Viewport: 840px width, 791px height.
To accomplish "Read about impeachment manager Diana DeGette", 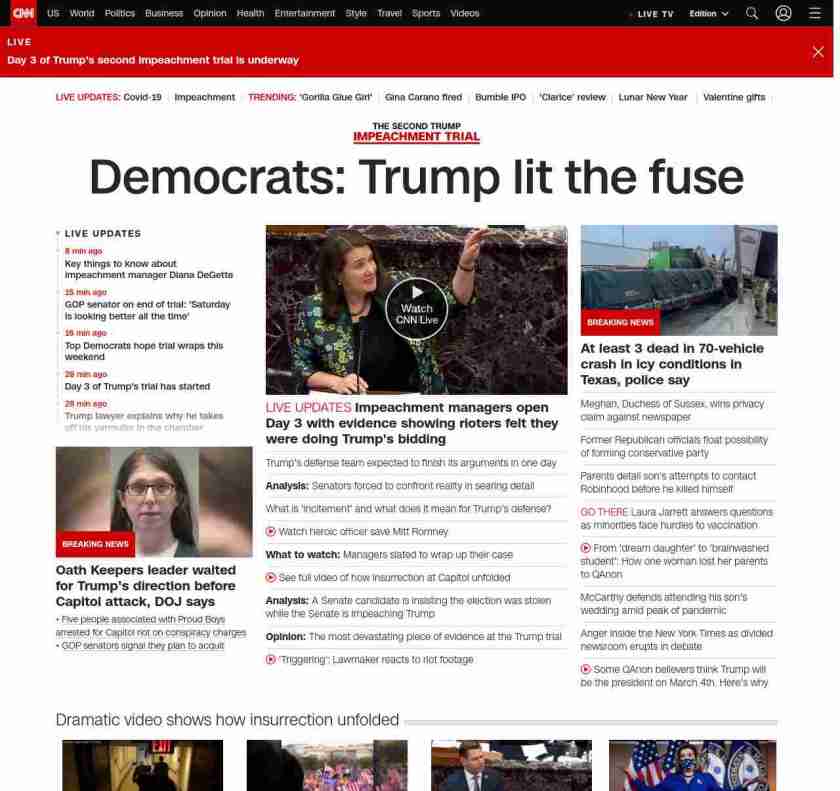I will [148, 269].
